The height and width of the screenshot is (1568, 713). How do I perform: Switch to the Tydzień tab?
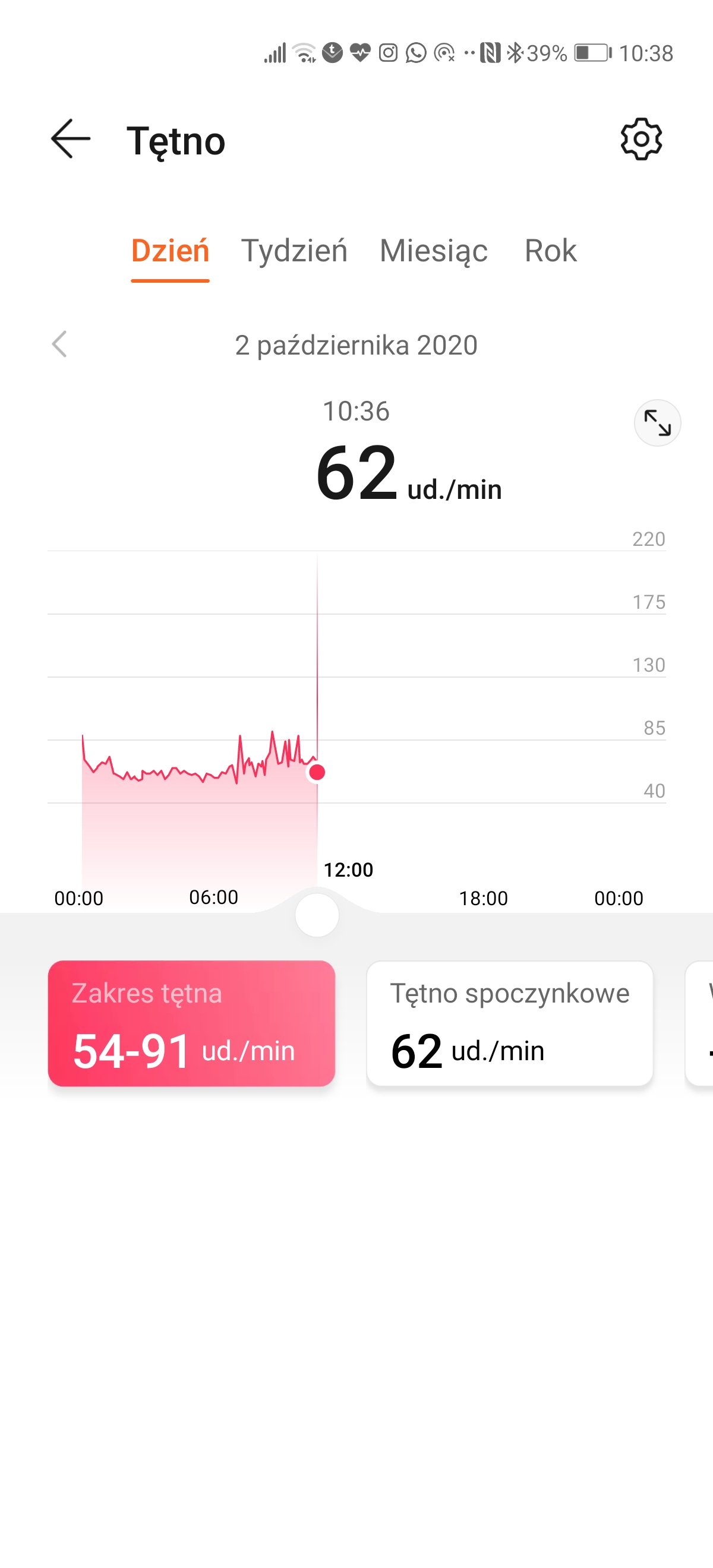pos(294,251)
